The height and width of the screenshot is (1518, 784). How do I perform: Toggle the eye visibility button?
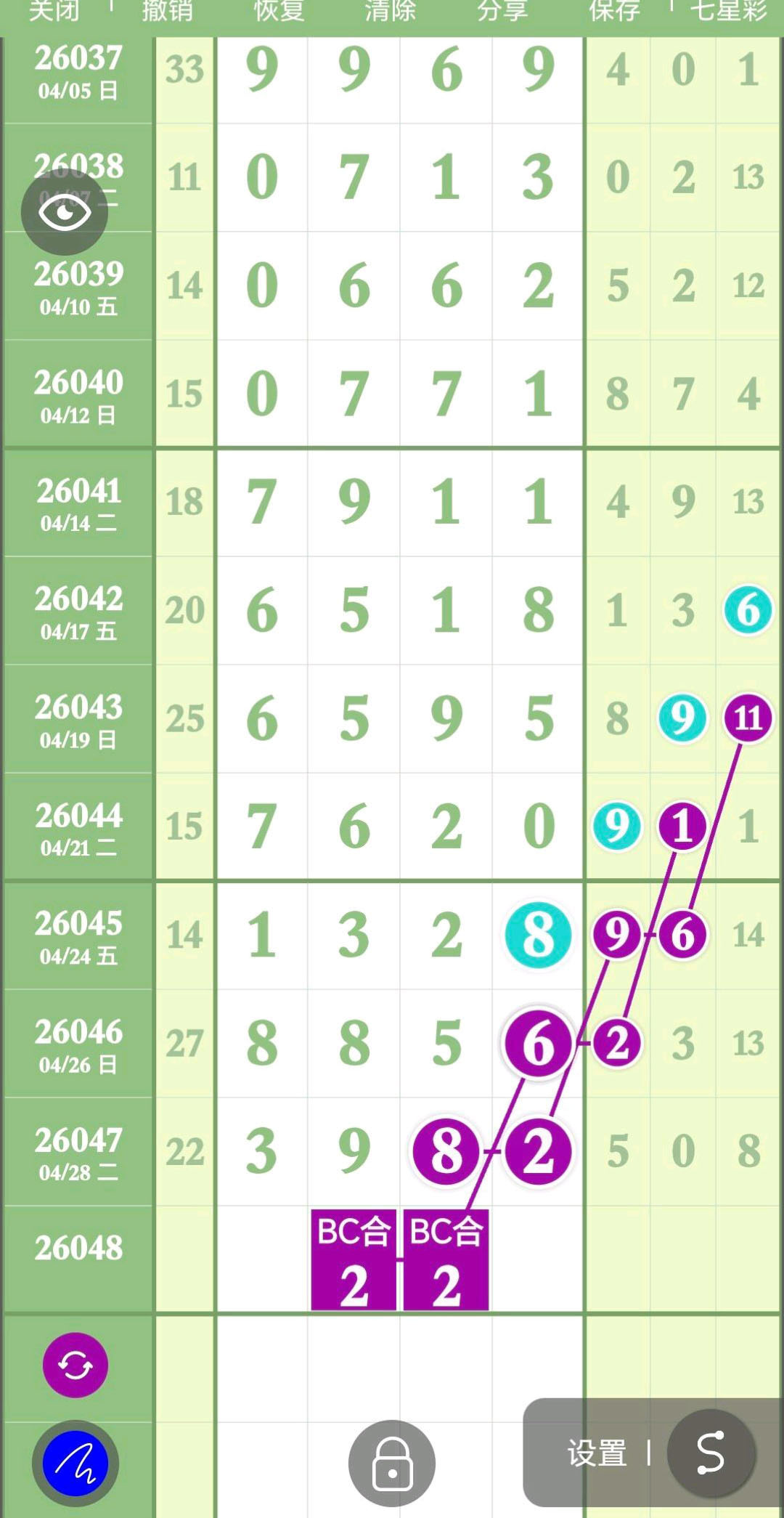pos(65,212)
